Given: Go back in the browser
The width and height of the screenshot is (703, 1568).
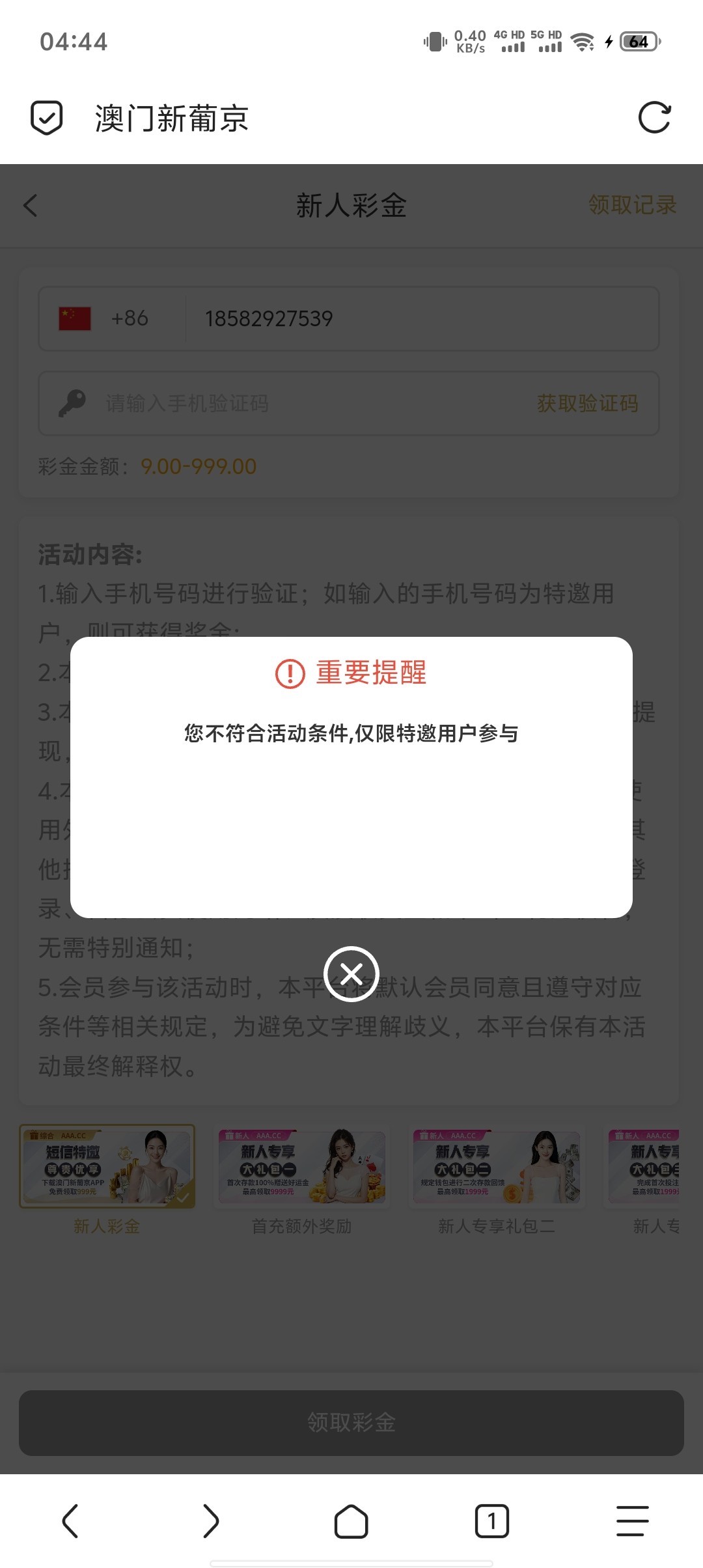Looking at the screenshot, I should coord(70,1521).
